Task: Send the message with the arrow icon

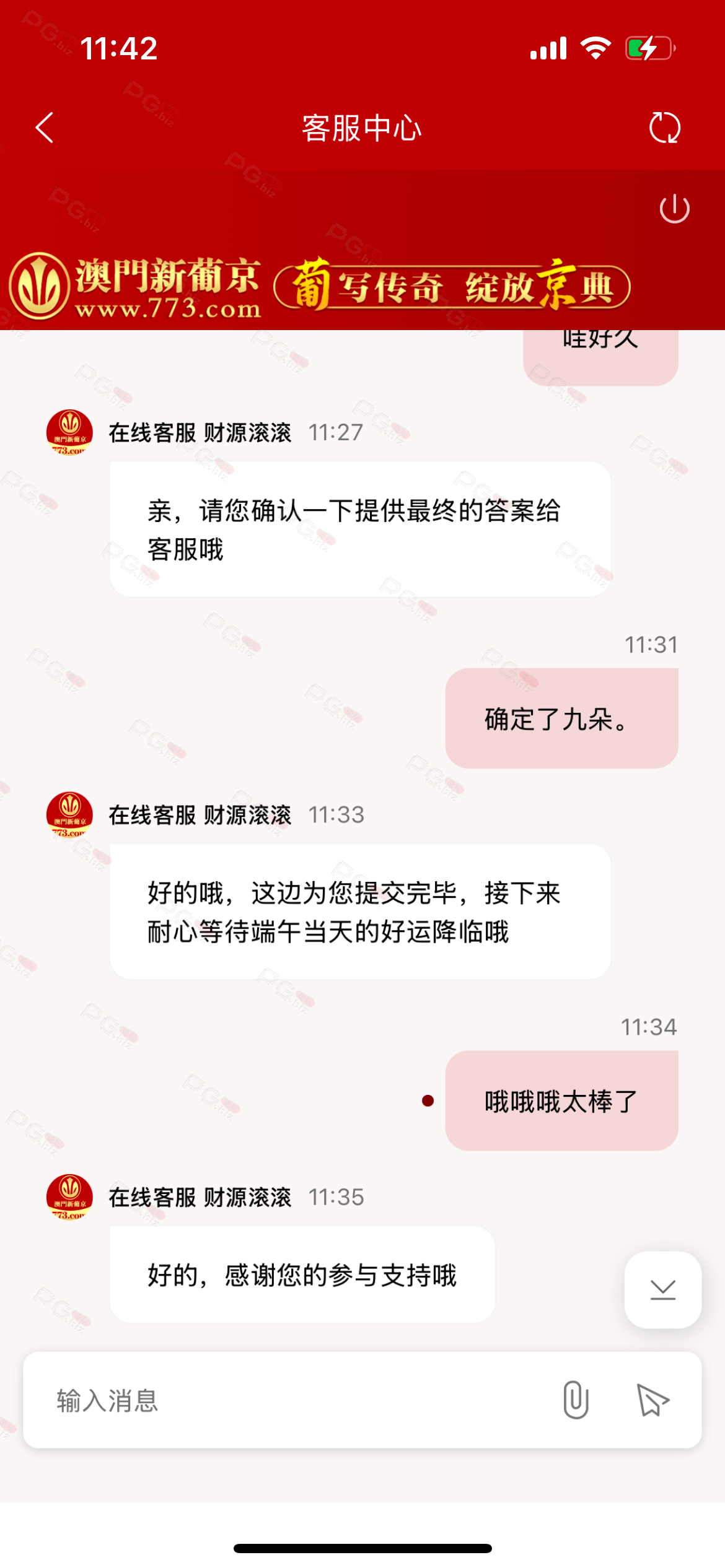Action: pyautogui.click(x=652, y=1400)
